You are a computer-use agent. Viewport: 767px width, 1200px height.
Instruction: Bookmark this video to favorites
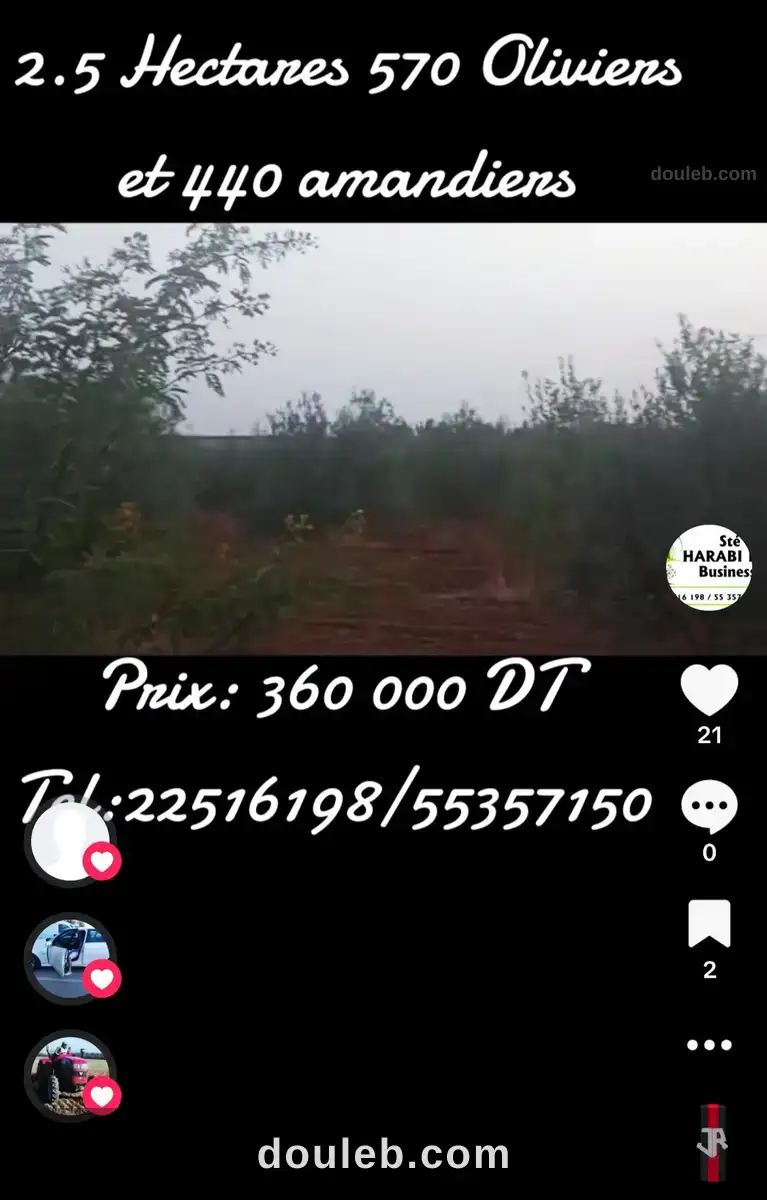[709, 924]
